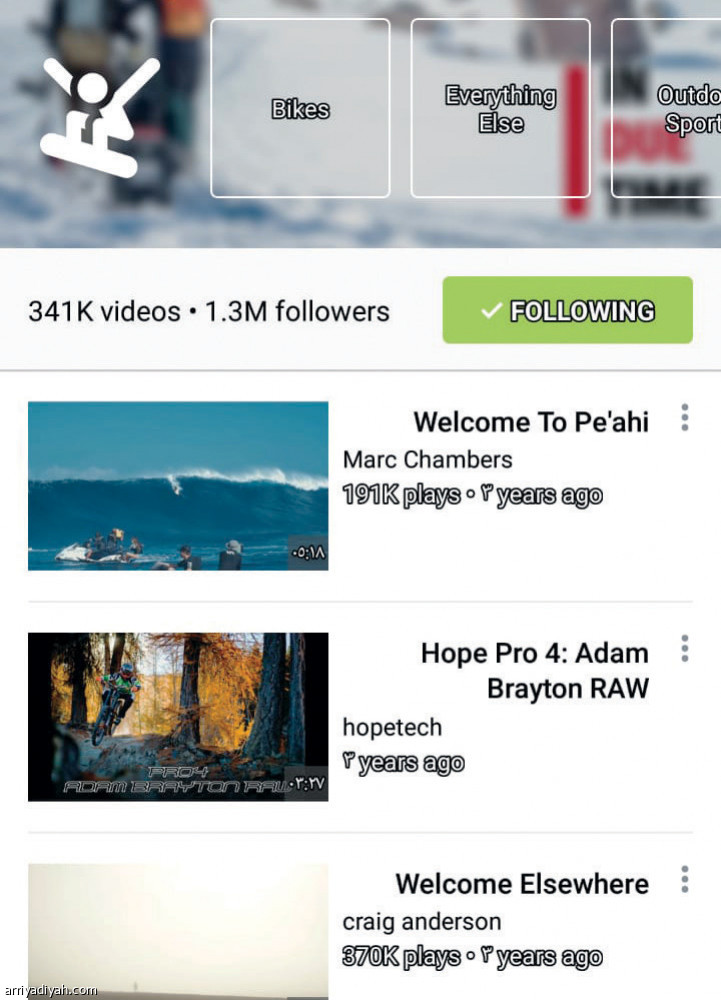Play Hope Pro 4: Adam Brayton RAW
721x1000 pixels.
pyautogui.click(x=178, y=716)
